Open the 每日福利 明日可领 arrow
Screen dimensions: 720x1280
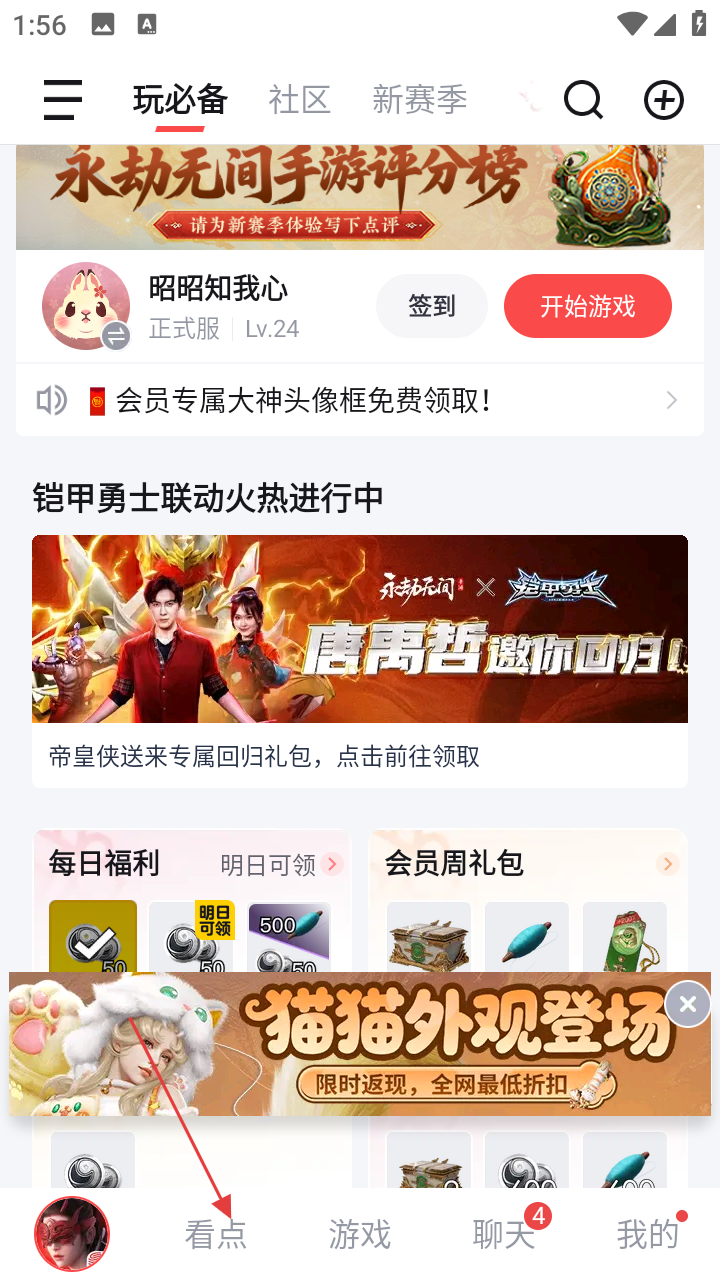pyautogui.click(x=333, y=864)
